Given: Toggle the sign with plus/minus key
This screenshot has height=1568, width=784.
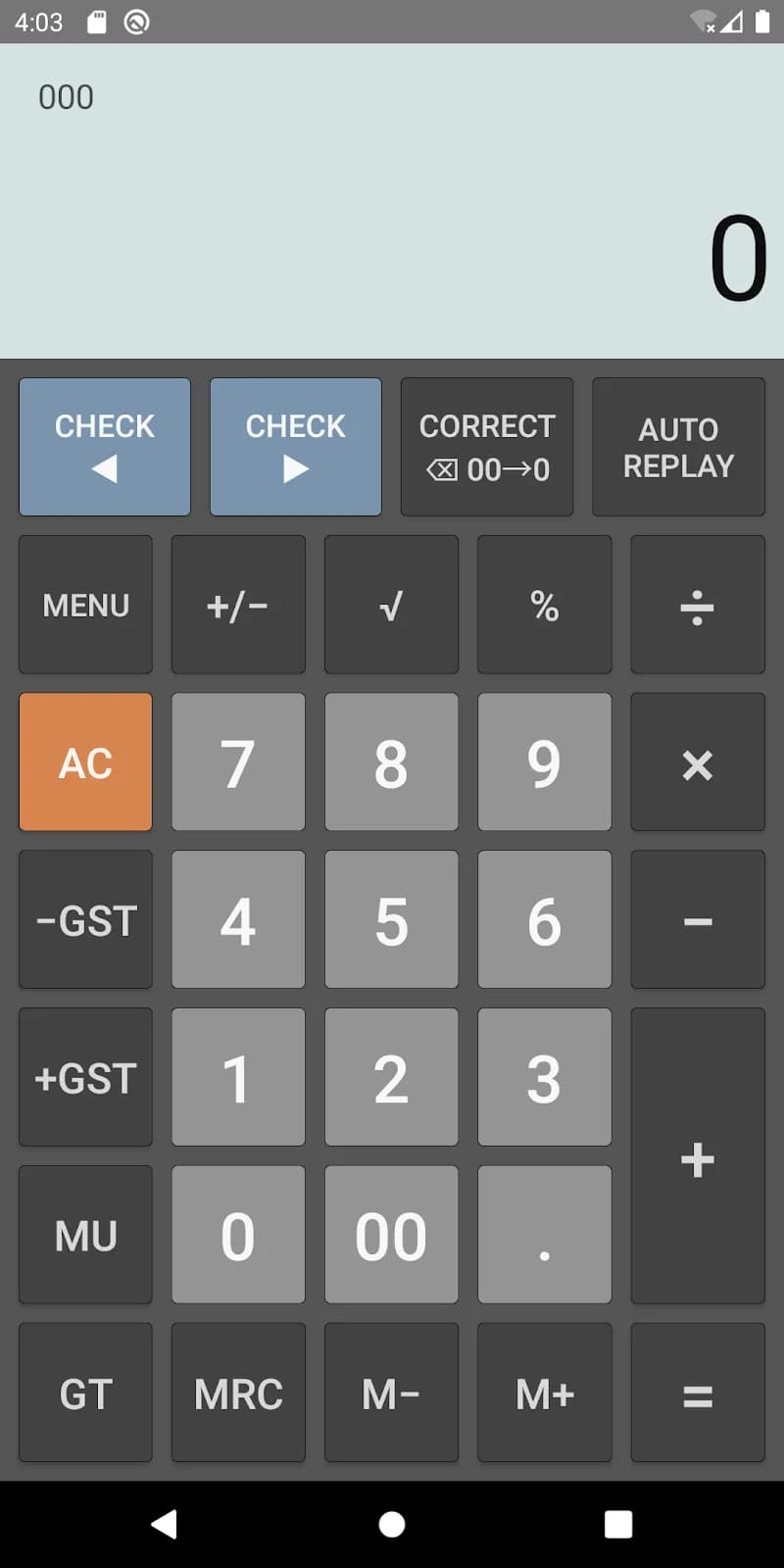Looking at the screenshot, I should pyautogui.click(x=238, y=605).
